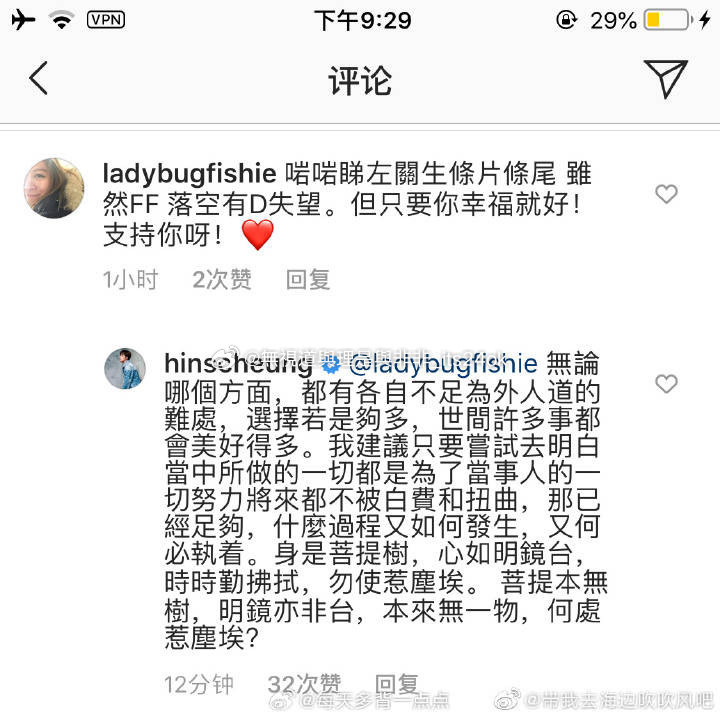720x717 pixels.
Task: Open hinscheung's profile avatar
Action: click(x=127, y=371)
